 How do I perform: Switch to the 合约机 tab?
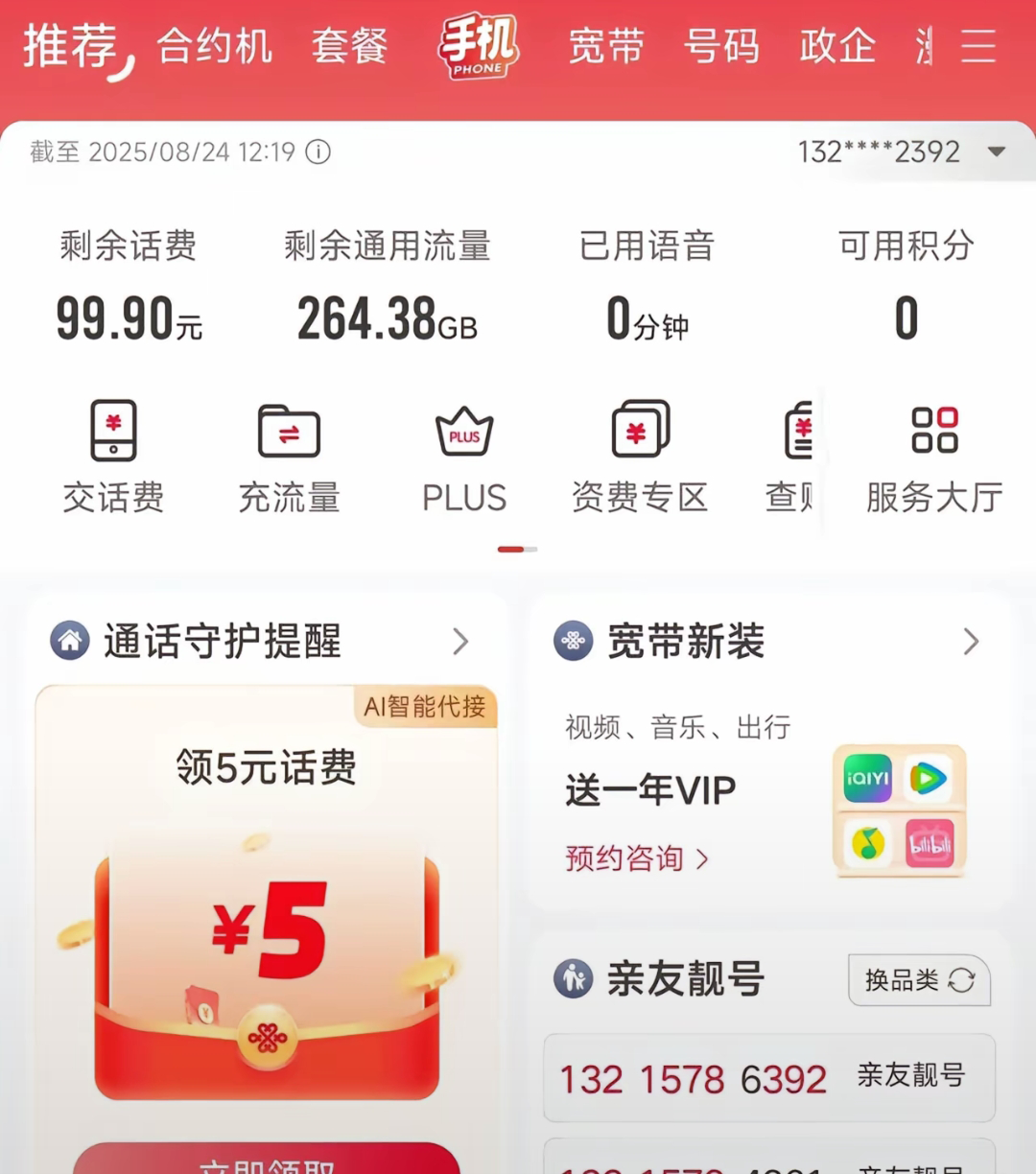(215, 46)
